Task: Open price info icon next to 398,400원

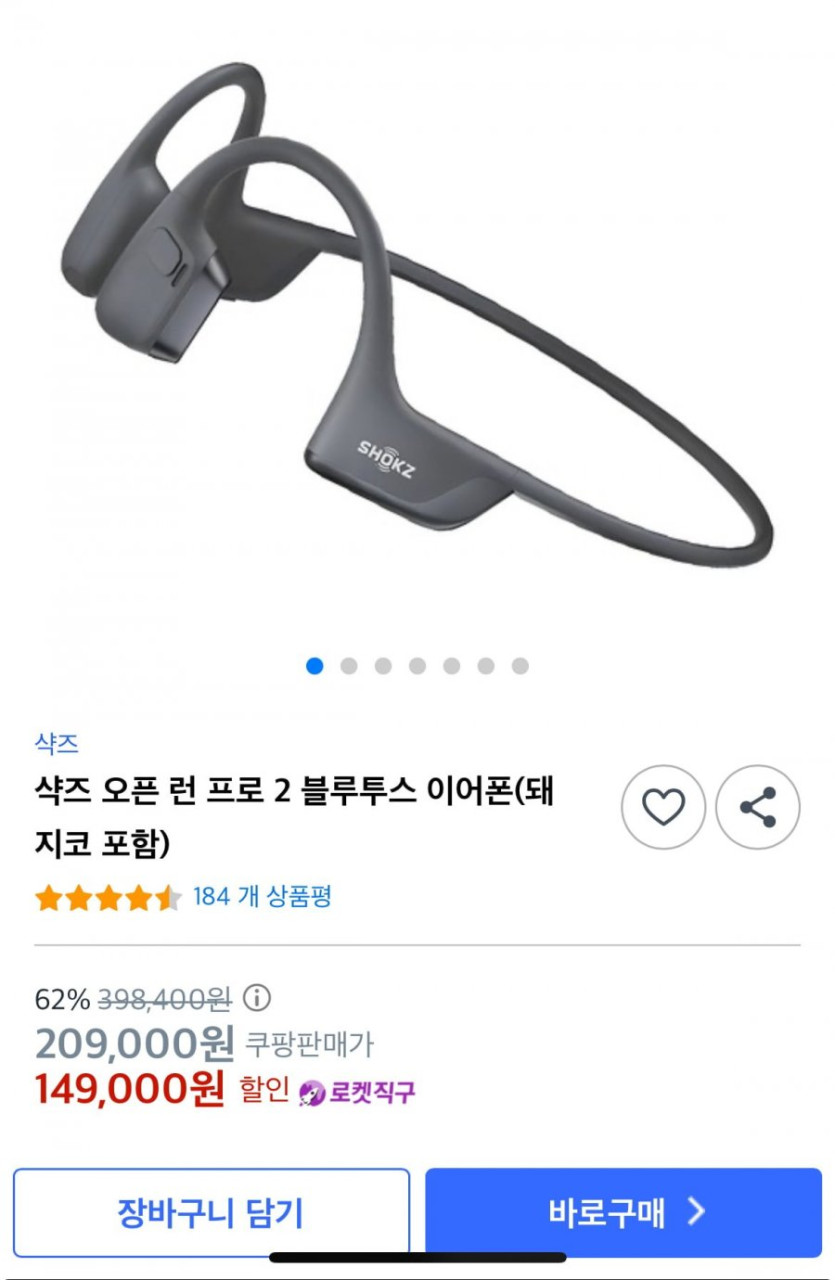Action: click(257, 998)
